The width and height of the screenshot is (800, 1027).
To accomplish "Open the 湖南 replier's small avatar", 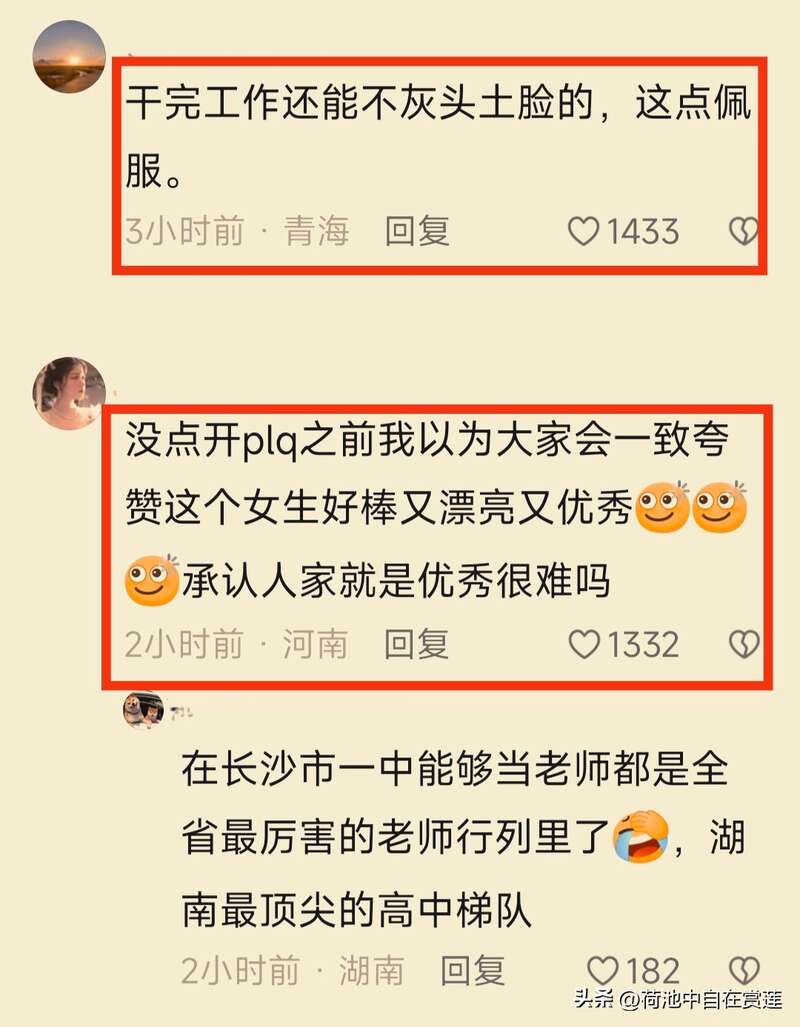I will click(x=143, y=710).
